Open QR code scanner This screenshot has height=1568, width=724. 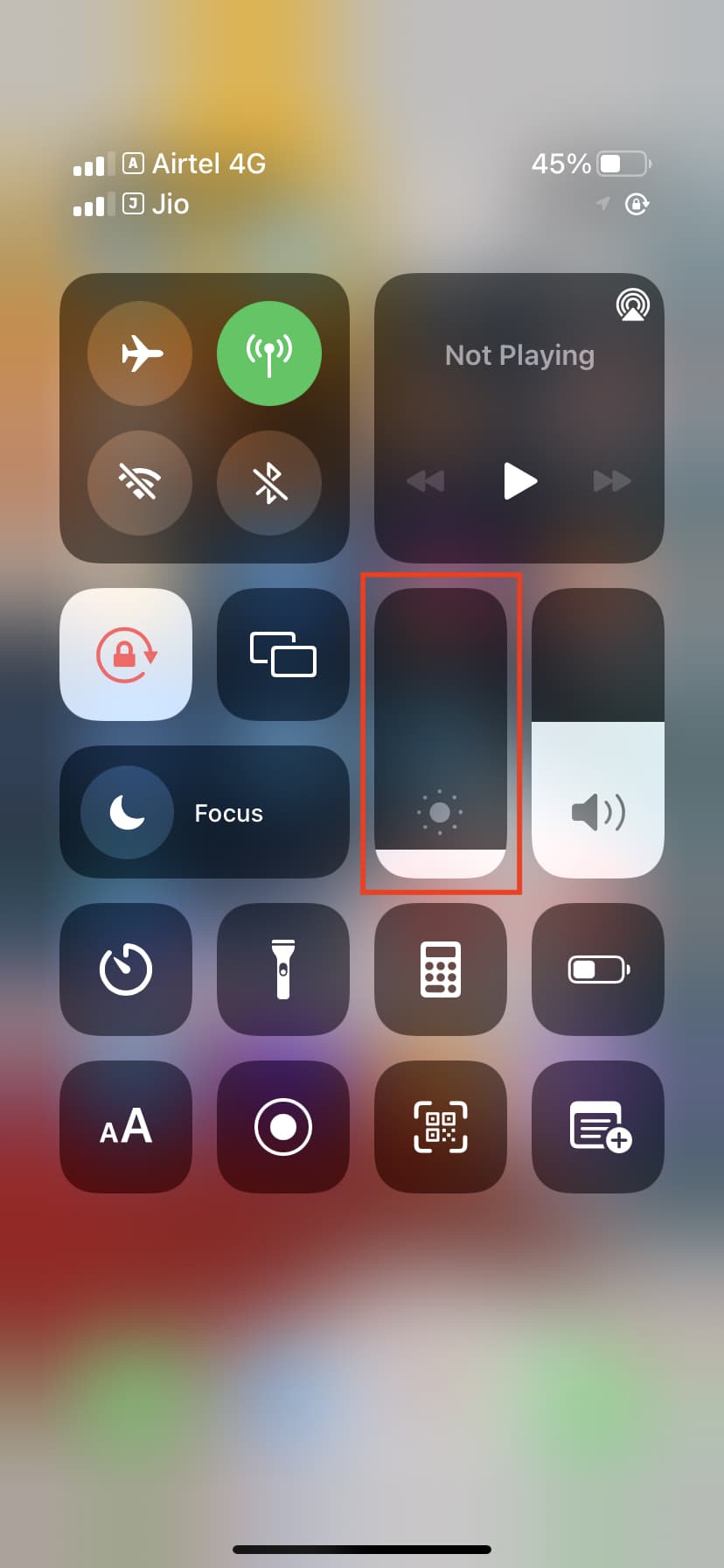pos(441,1126)
